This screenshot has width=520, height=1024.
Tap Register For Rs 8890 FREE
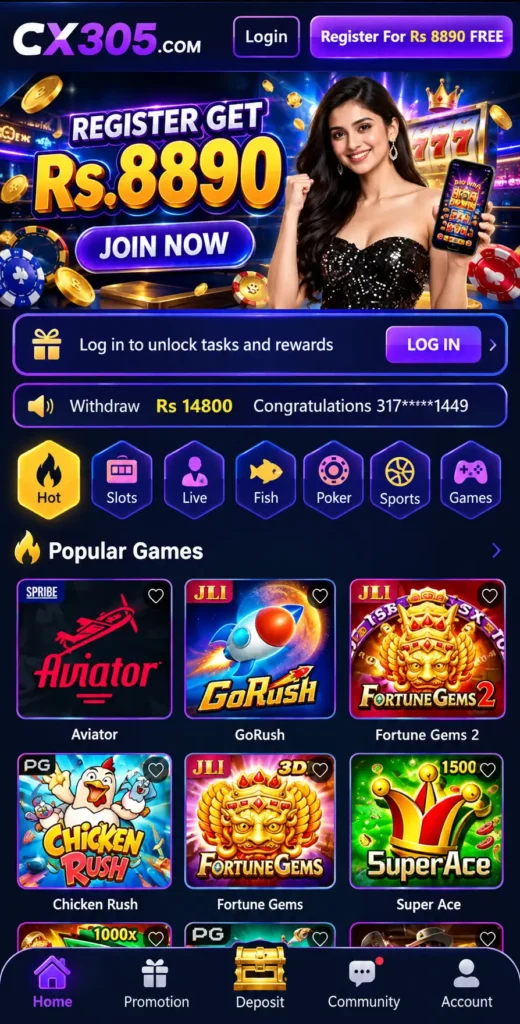click(411, 37)
